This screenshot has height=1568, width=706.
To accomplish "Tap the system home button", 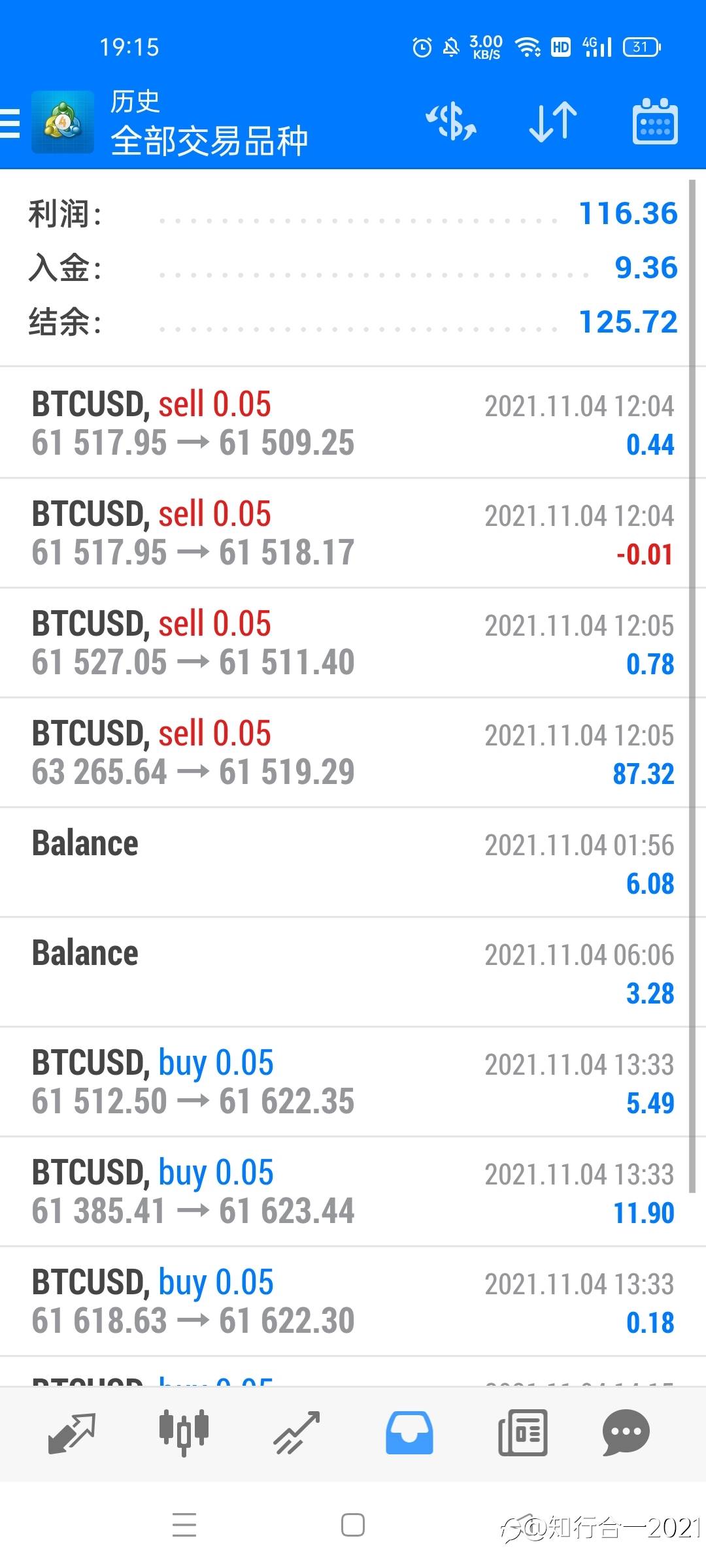I will click(x=353, y=1526).
